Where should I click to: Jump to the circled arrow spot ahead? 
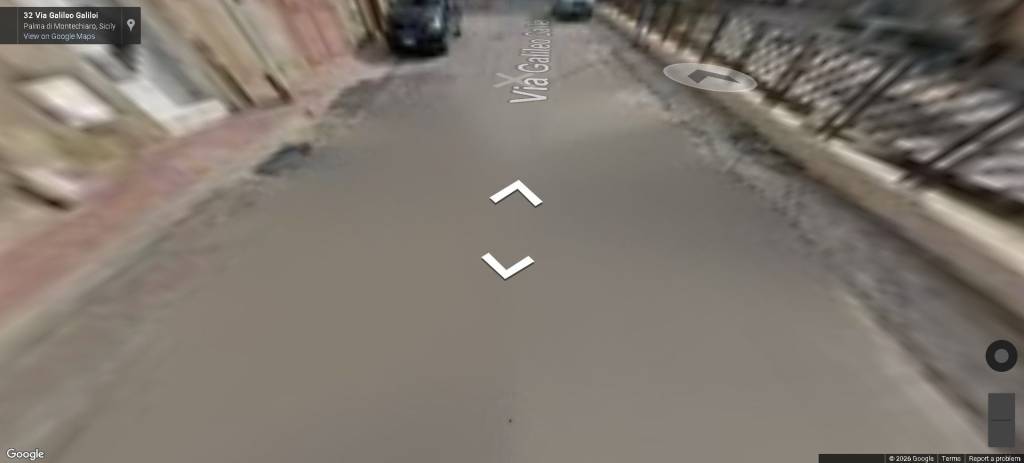tap(710, 77)
